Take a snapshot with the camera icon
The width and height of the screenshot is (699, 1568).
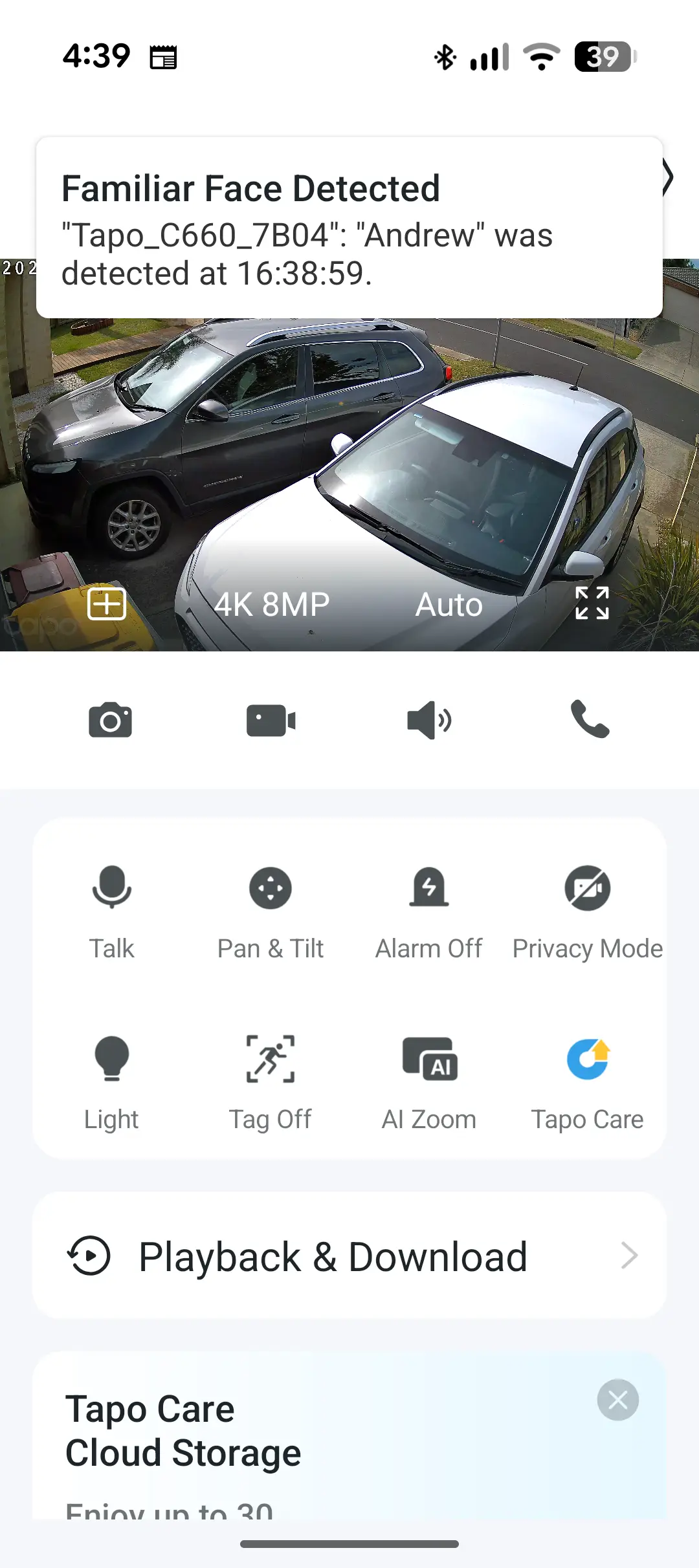pyautogui.click(x=110, y=720)
